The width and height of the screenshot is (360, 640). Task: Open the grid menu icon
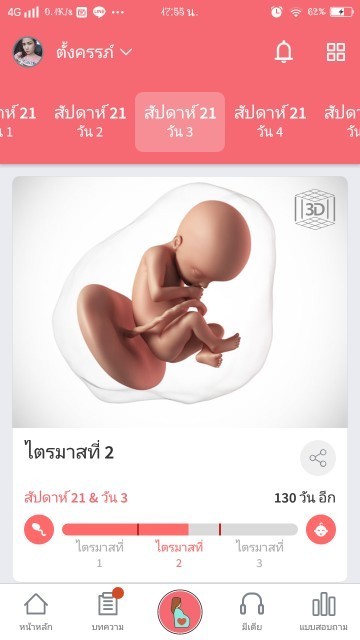tap(336, 52)
